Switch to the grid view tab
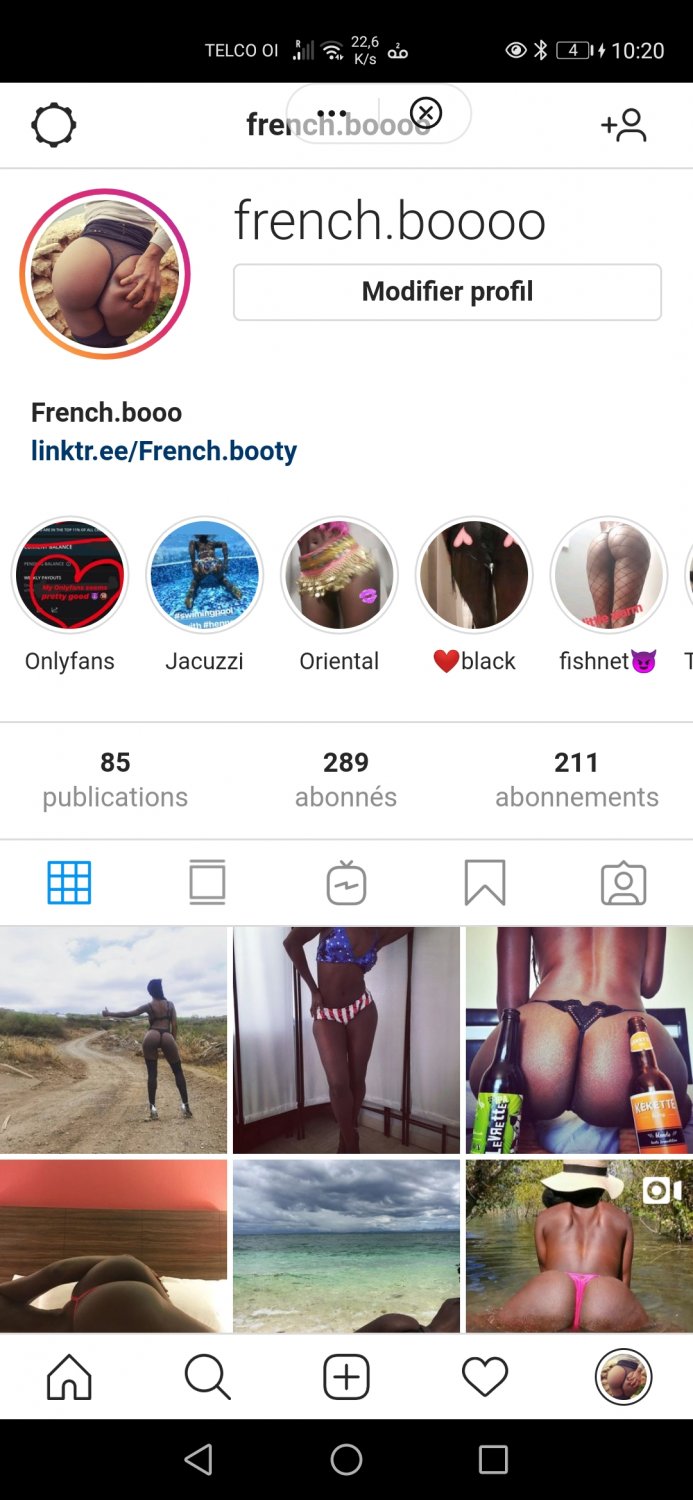 [69, 883]
